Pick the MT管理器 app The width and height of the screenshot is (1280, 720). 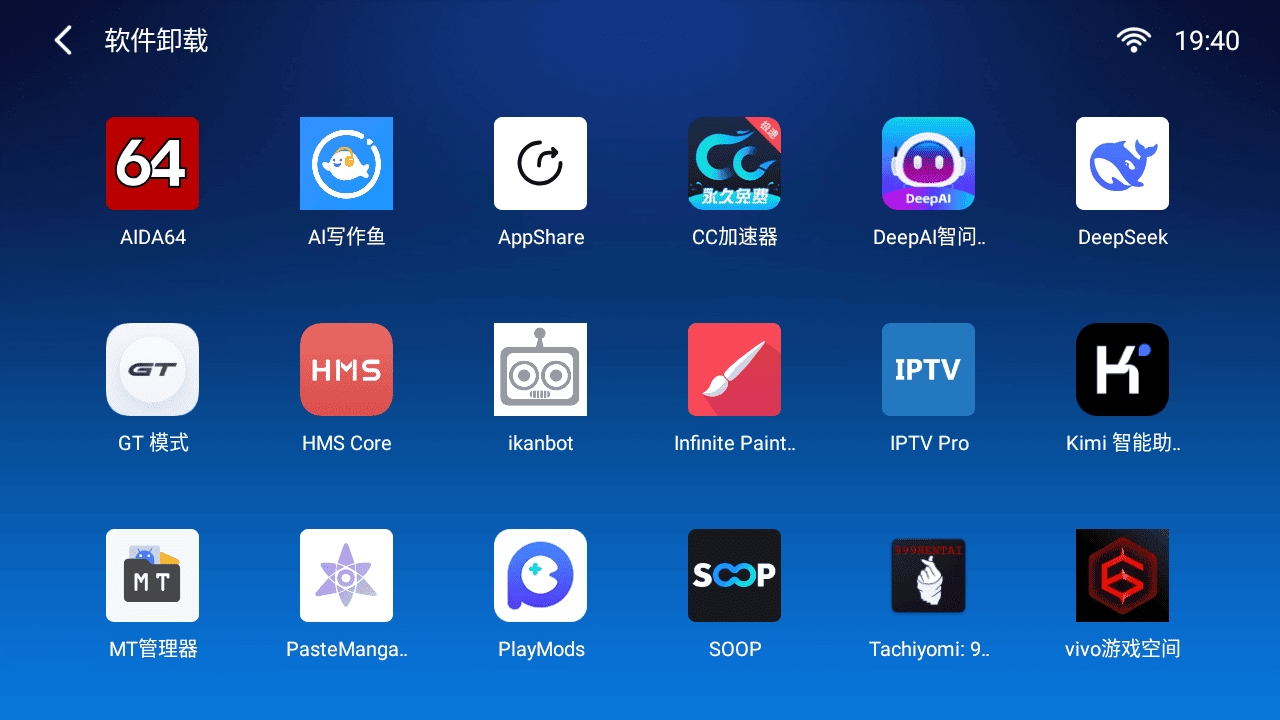pyautogui.click(x=152, y=576)
